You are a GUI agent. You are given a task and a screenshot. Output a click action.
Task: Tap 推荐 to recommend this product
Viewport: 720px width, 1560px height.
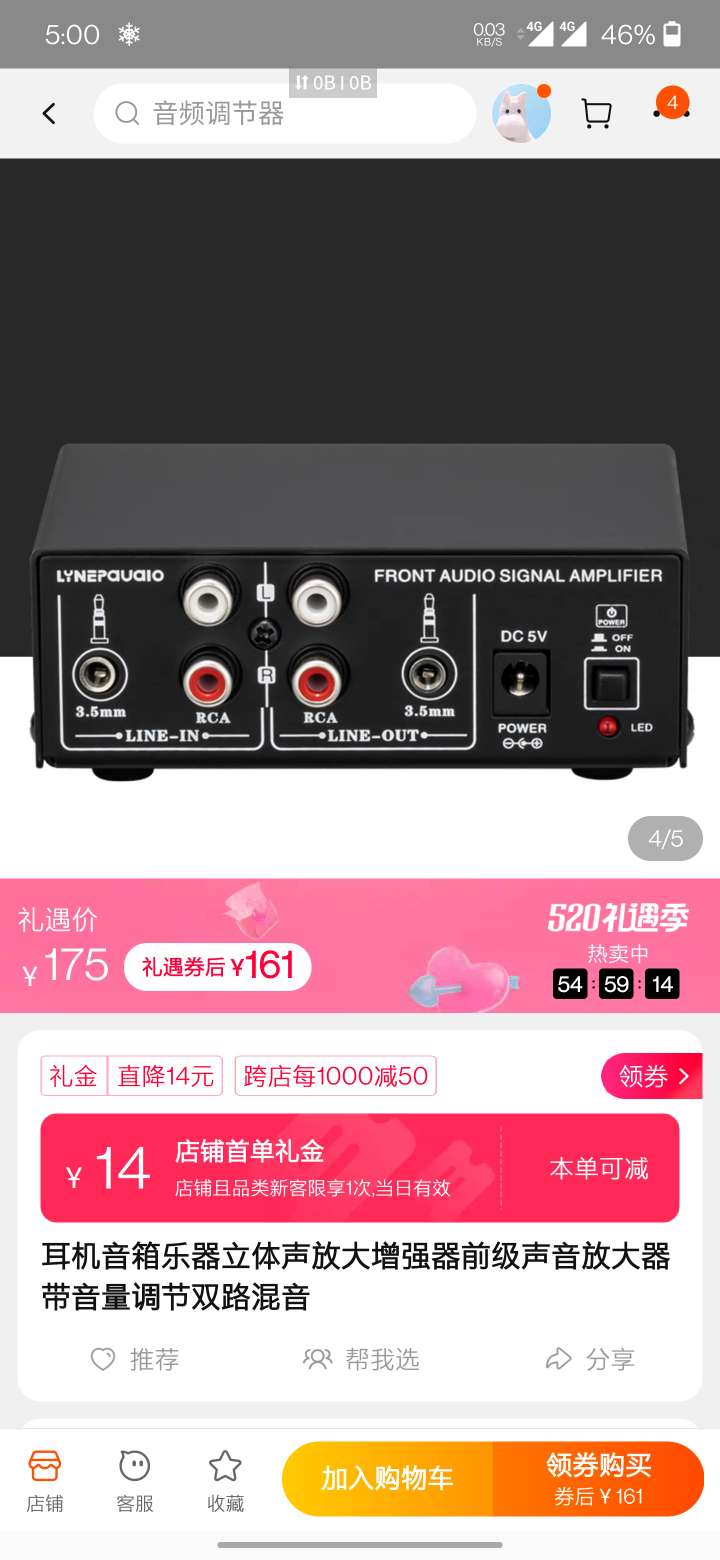pyautogui.click(x=135, y=1359)
